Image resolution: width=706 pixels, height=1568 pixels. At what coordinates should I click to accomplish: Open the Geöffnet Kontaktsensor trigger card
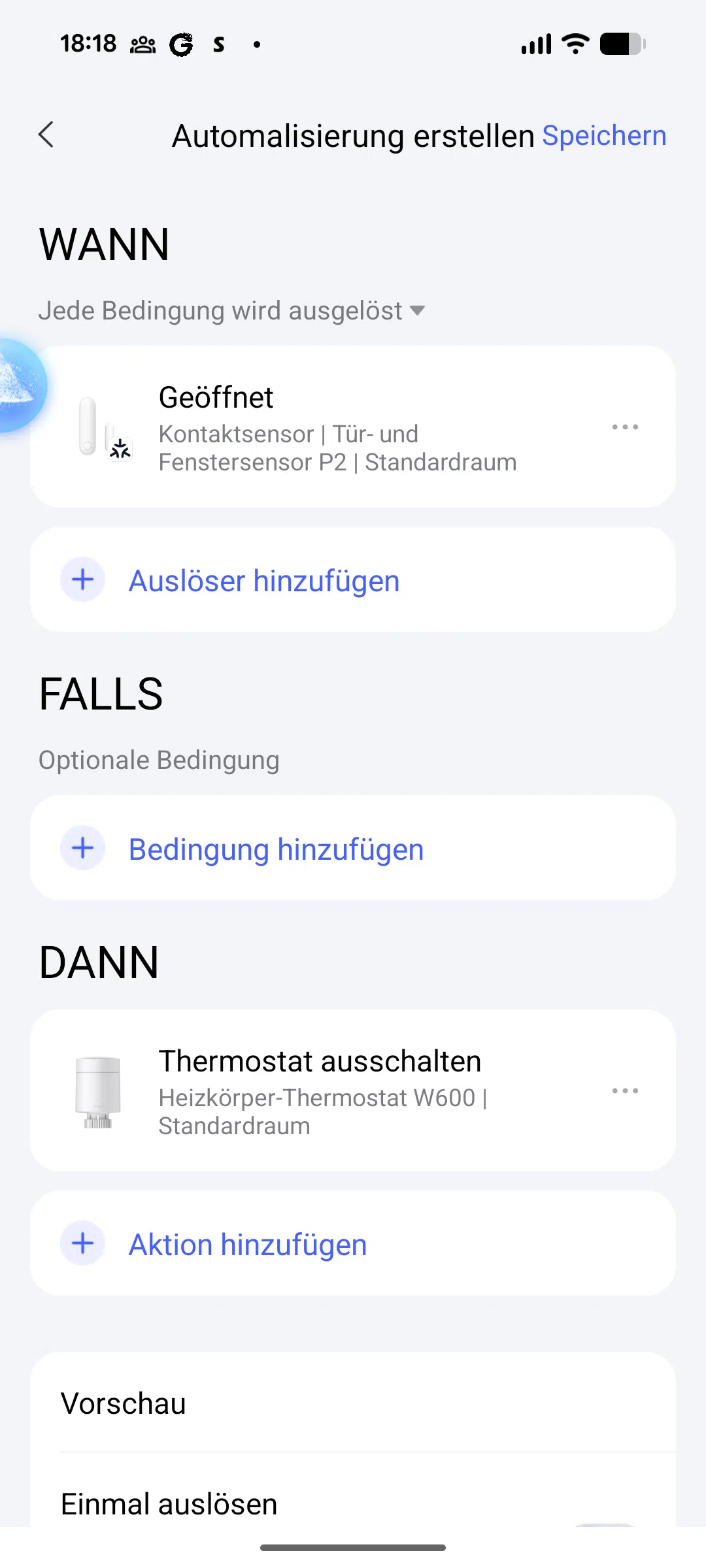pos(337,427)
